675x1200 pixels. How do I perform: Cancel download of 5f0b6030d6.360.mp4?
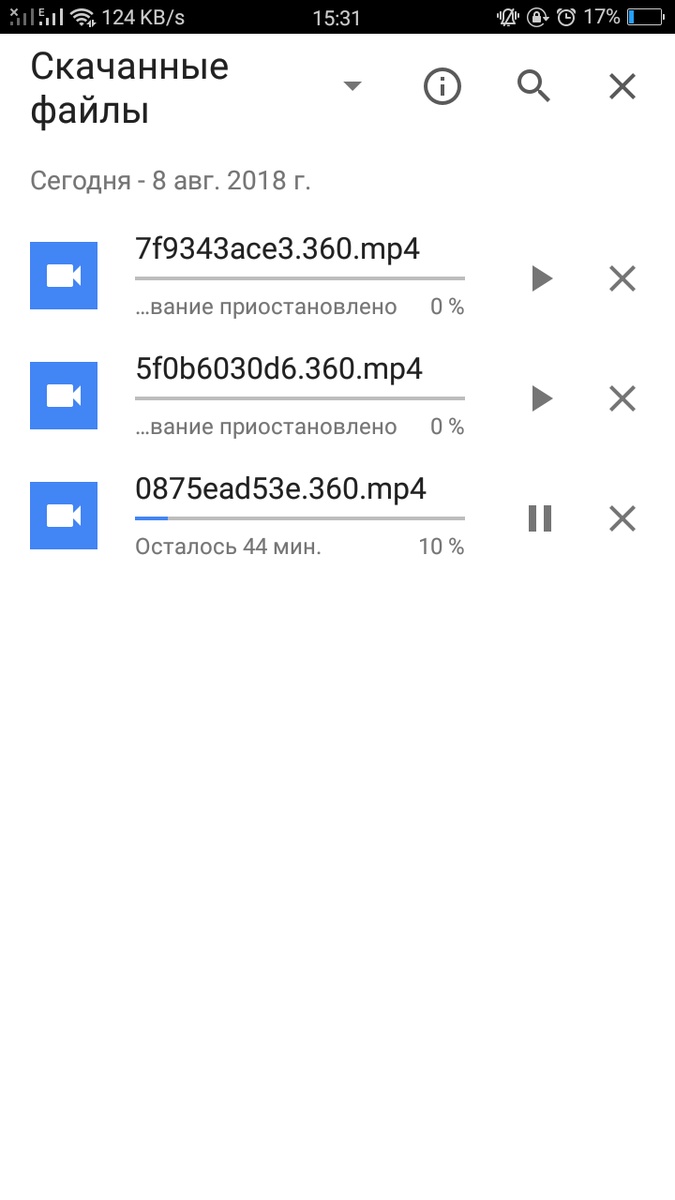coord(622,399)
